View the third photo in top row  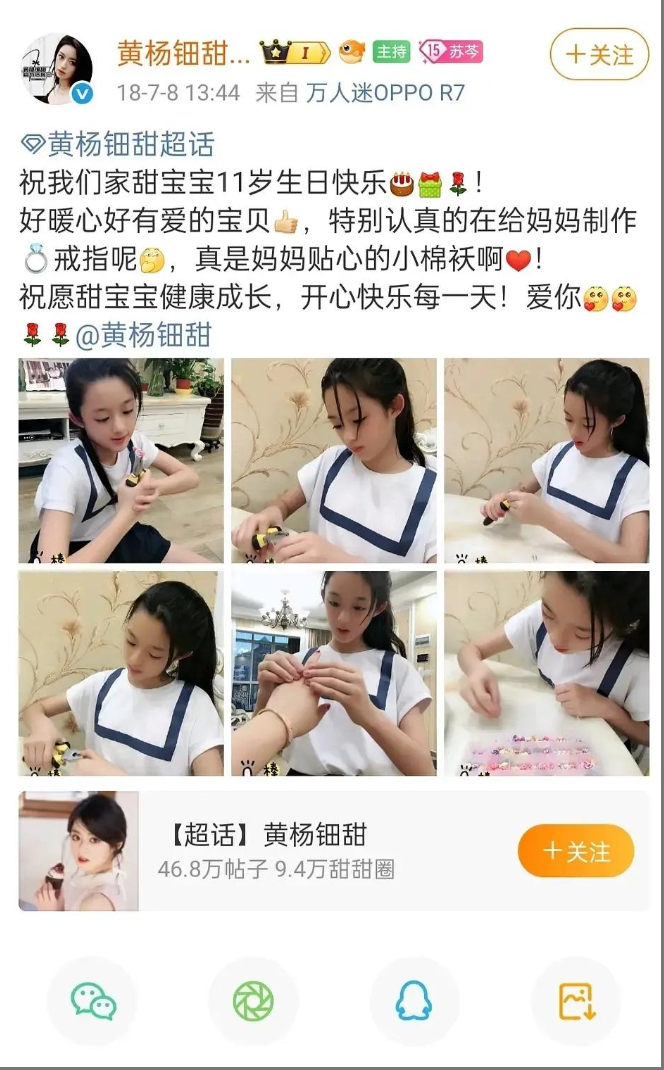pyautogui.click(x=547, y=461)
